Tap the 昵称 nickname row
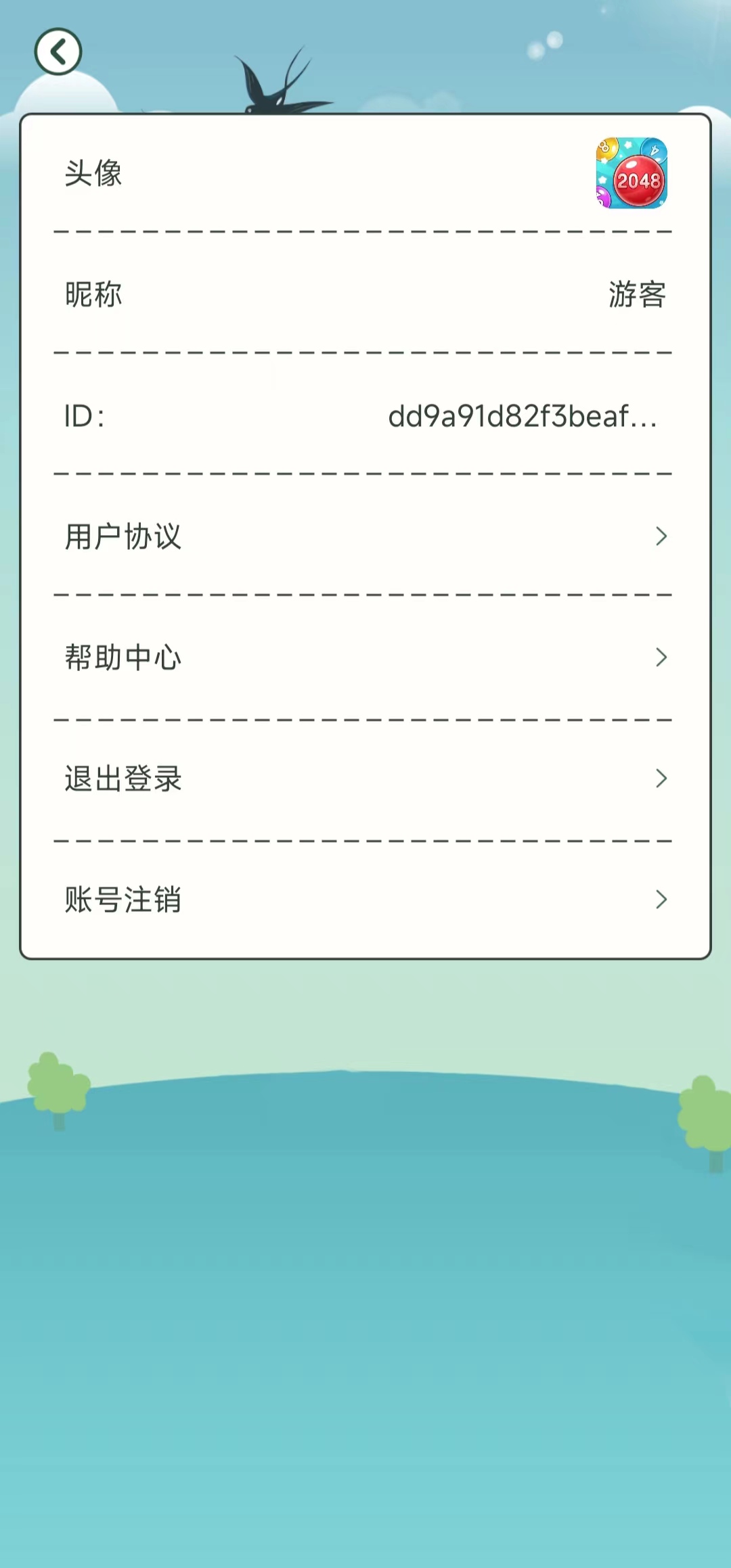Screen dimensions: 731x1568 93,294
